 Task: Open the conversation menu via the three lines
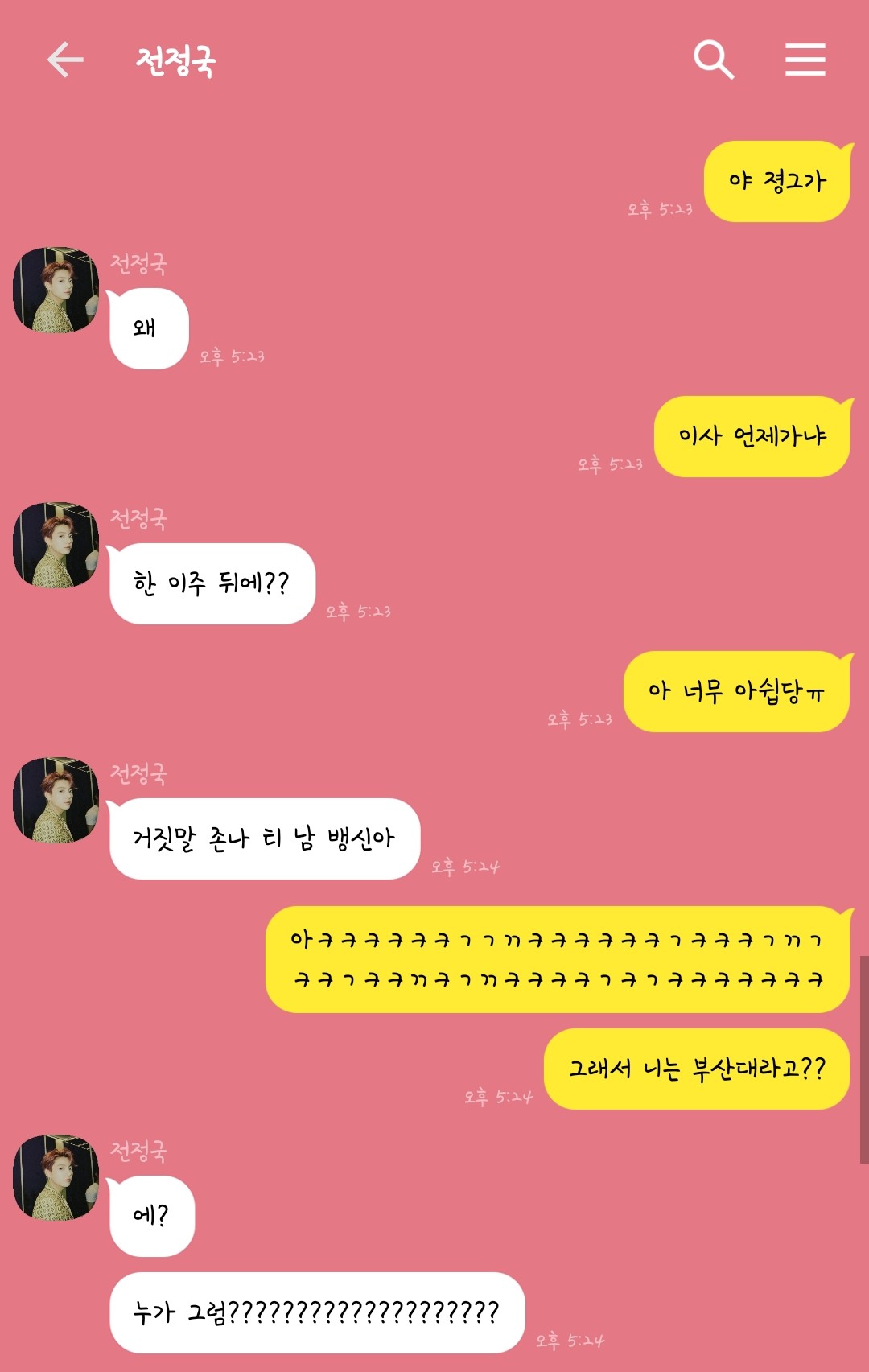(x=805, y=60)
